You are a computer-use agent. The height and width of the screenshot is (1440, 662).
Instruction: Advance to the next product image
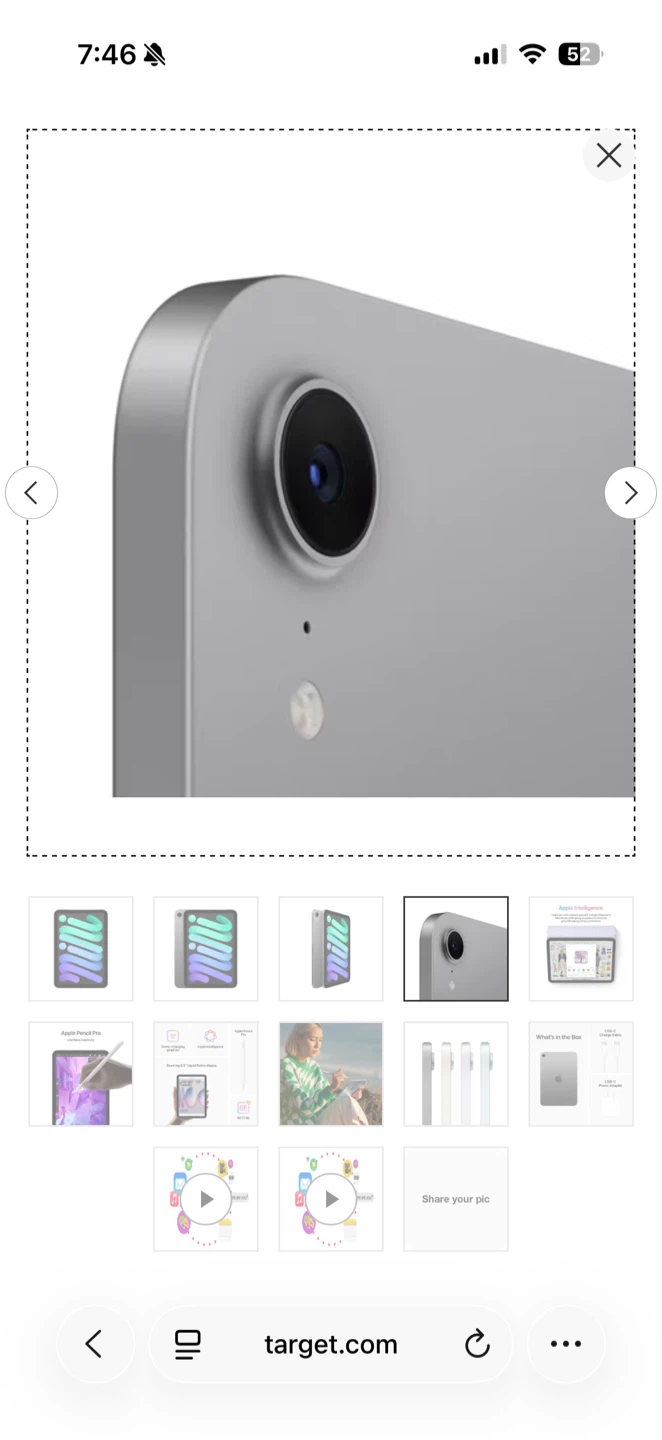point(631,492)
